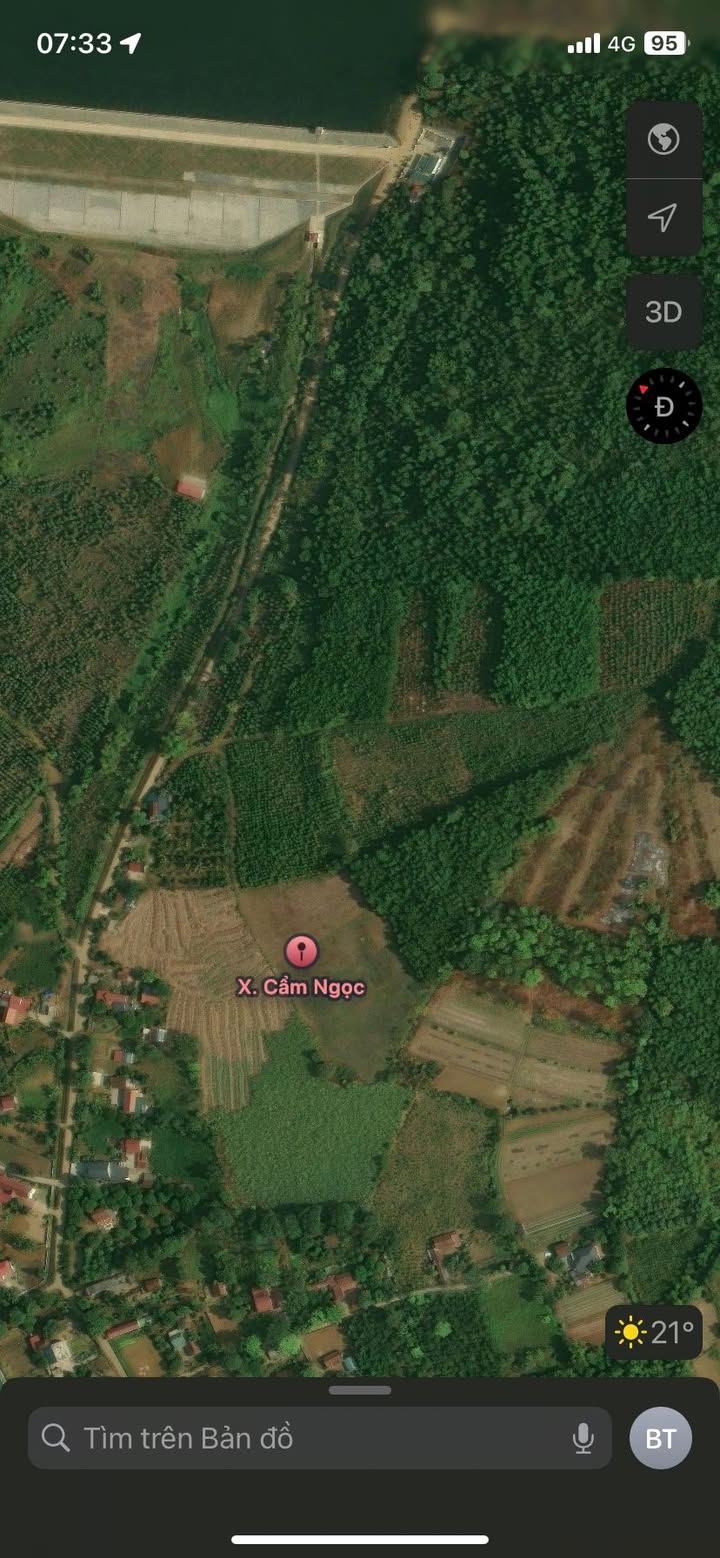Tap the compass to reset orientation

(x=664, y=406)
